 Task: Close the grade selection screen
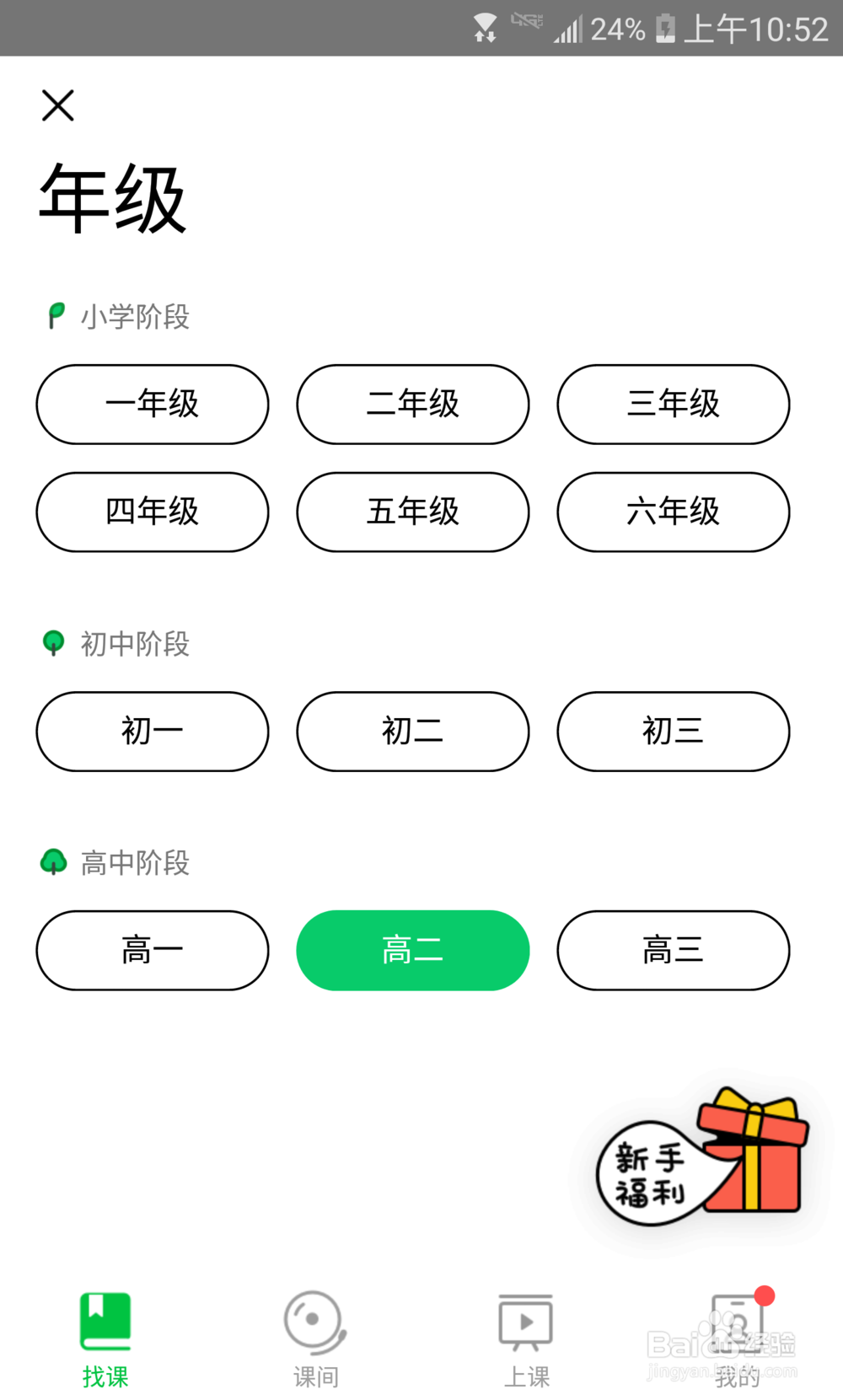pyautogui.click(x=57, y=106)
